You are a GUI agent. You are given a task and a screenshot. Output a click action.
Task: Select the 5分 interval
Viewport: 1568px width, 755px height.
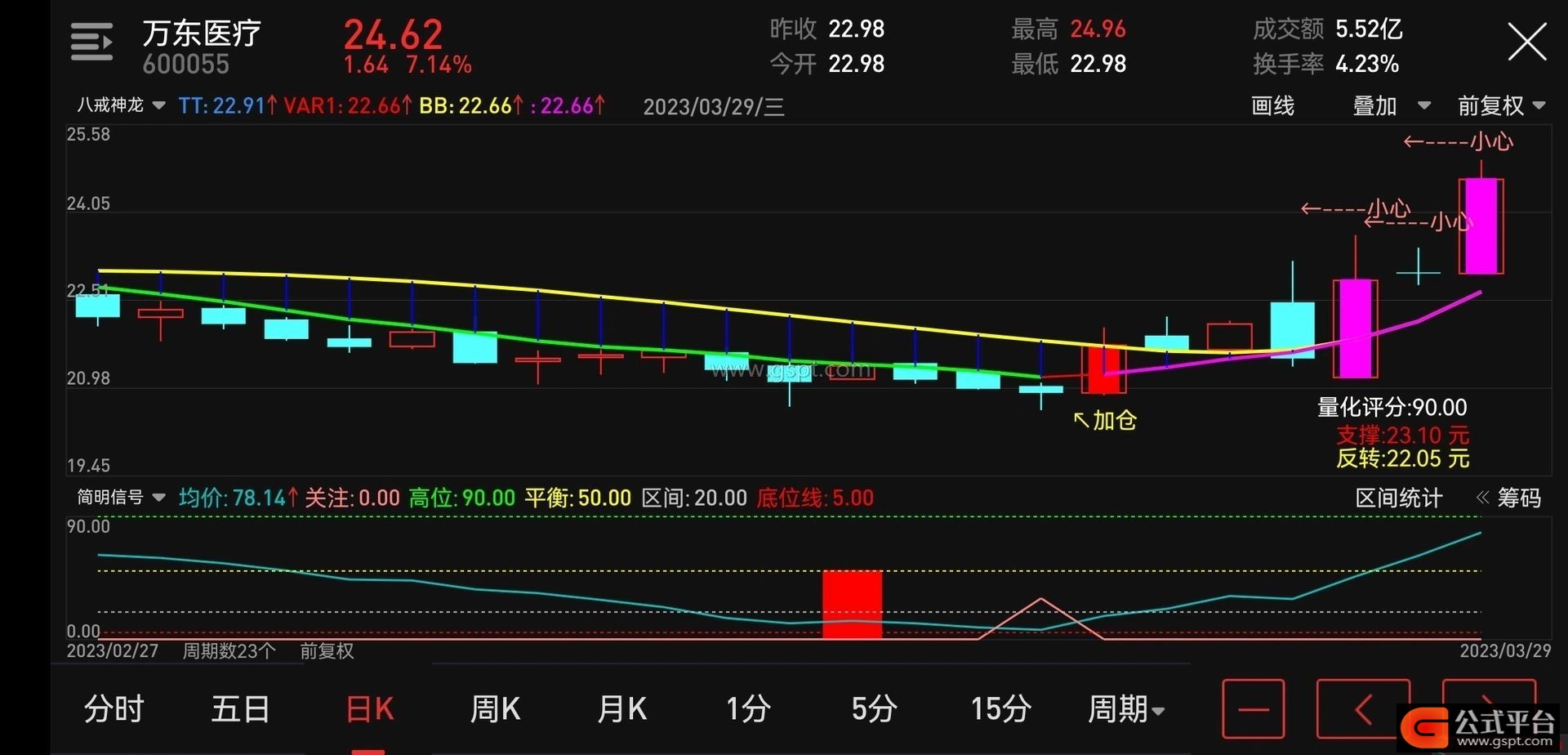tap(874, 708)
